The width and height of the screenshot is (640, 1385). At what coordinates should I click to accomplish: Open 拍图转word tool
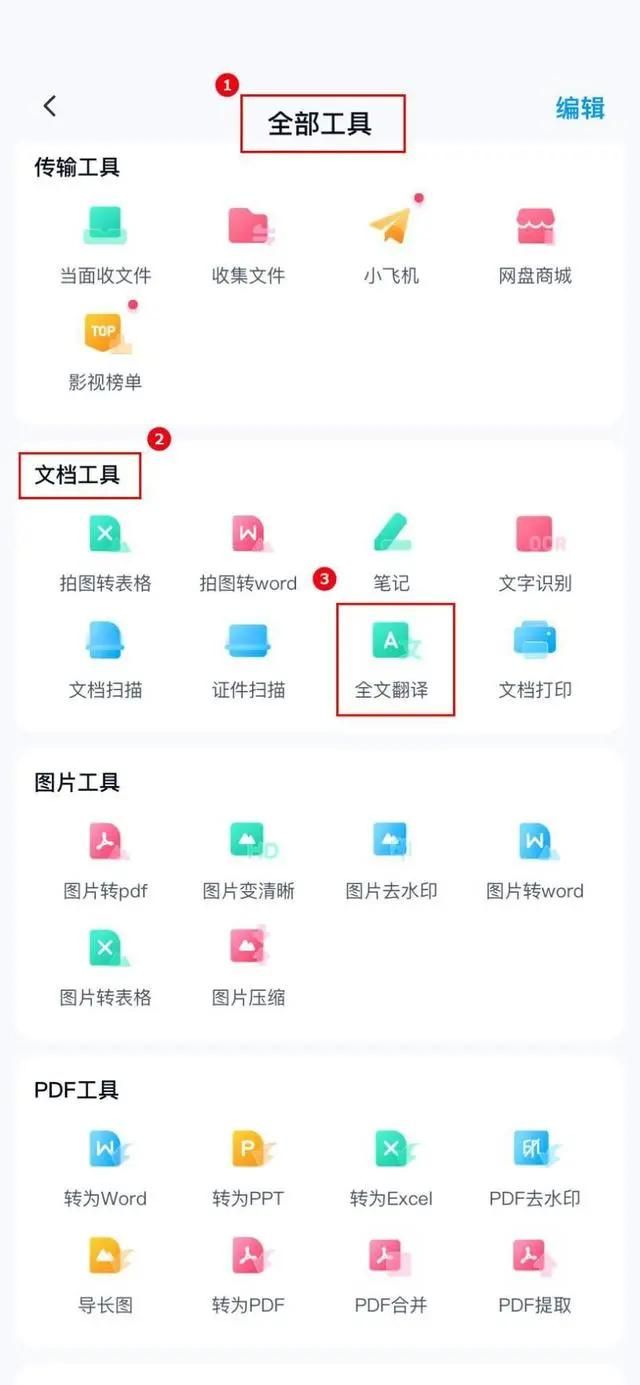[248, 552]
